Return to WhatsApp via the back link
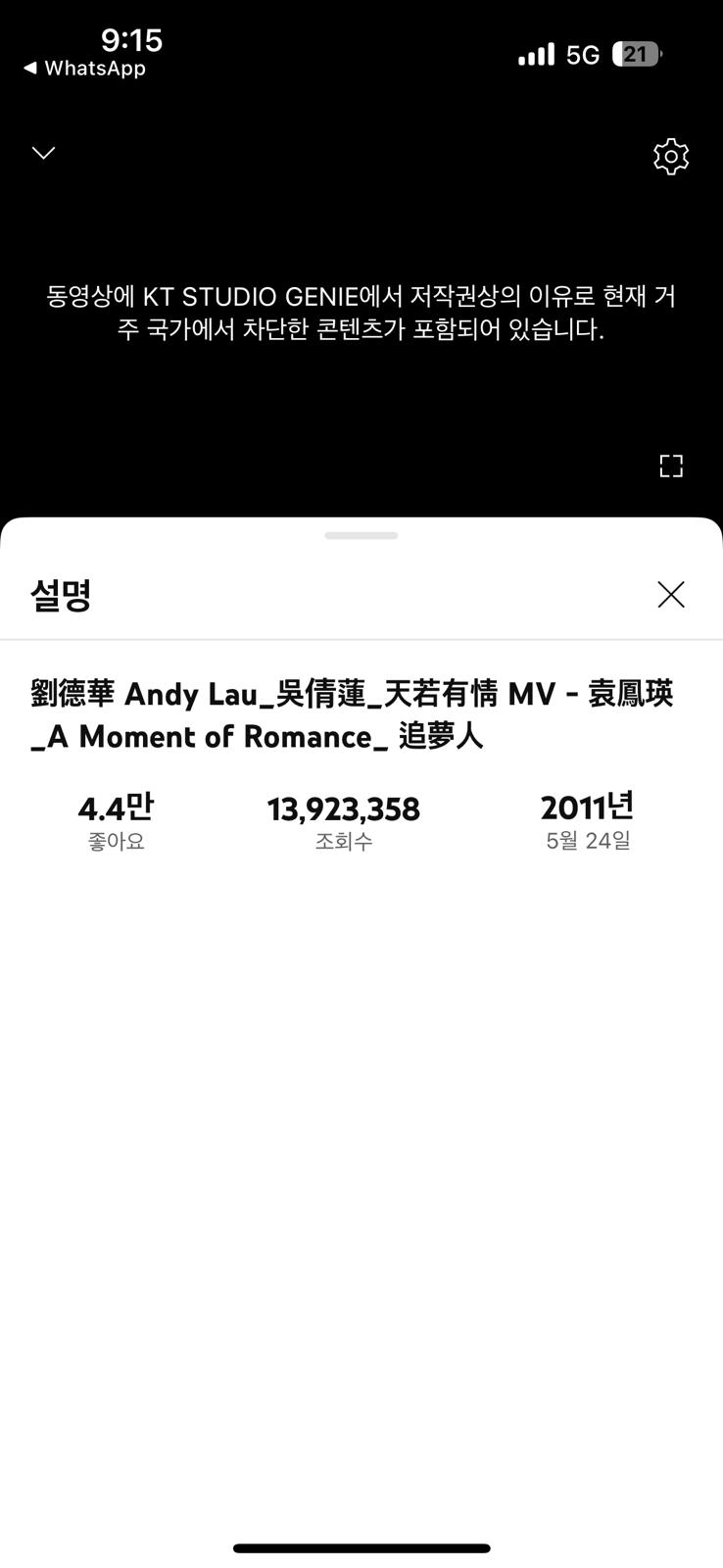Screen dimensions: 723x1568 (x=84, y=69)
